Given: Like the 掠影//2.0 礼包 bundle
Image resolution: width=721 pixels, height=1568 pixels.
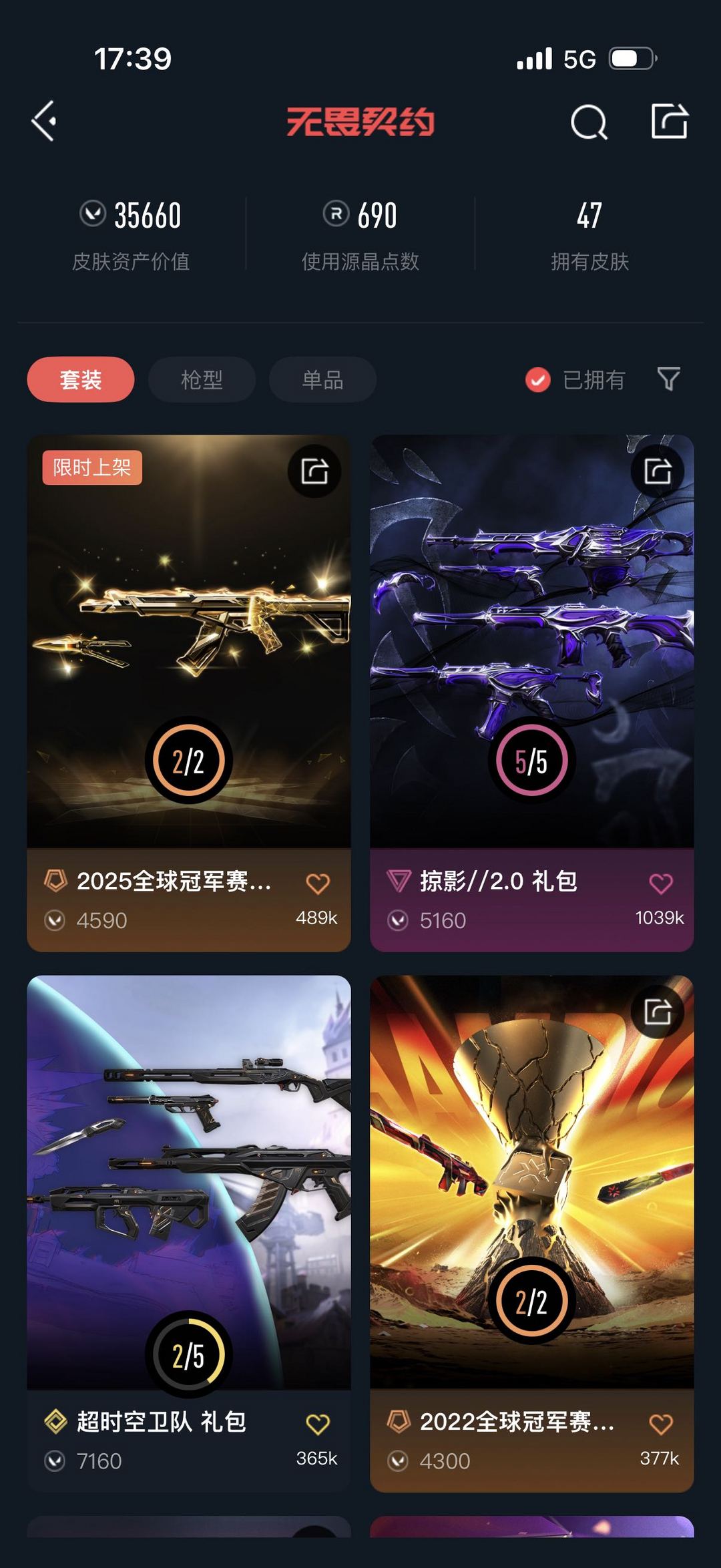Looking at the screenshot, I should click(x=661, y=884).
